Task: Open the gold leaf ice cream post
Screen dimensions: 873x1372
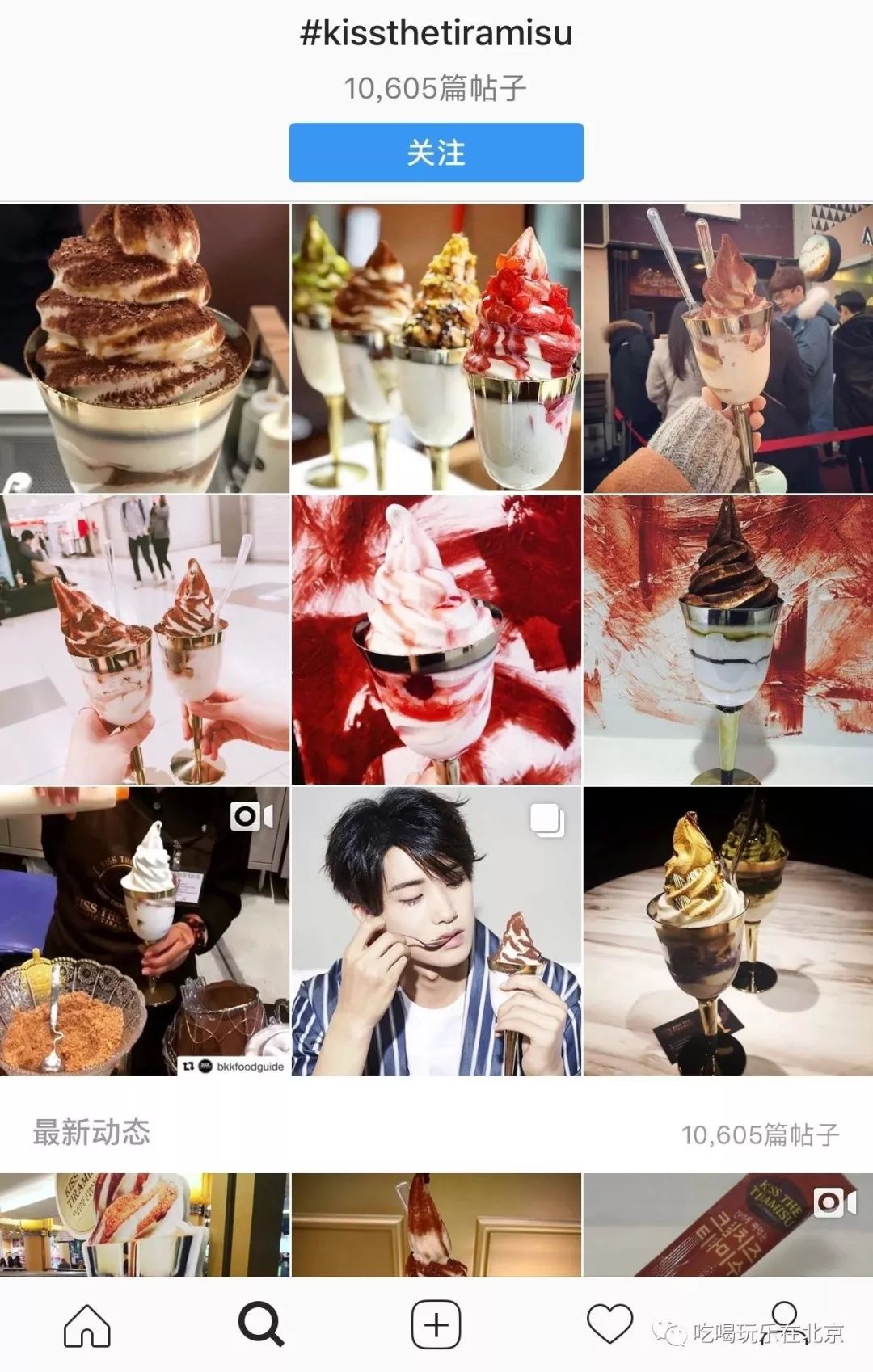Action: pos(727,931)
